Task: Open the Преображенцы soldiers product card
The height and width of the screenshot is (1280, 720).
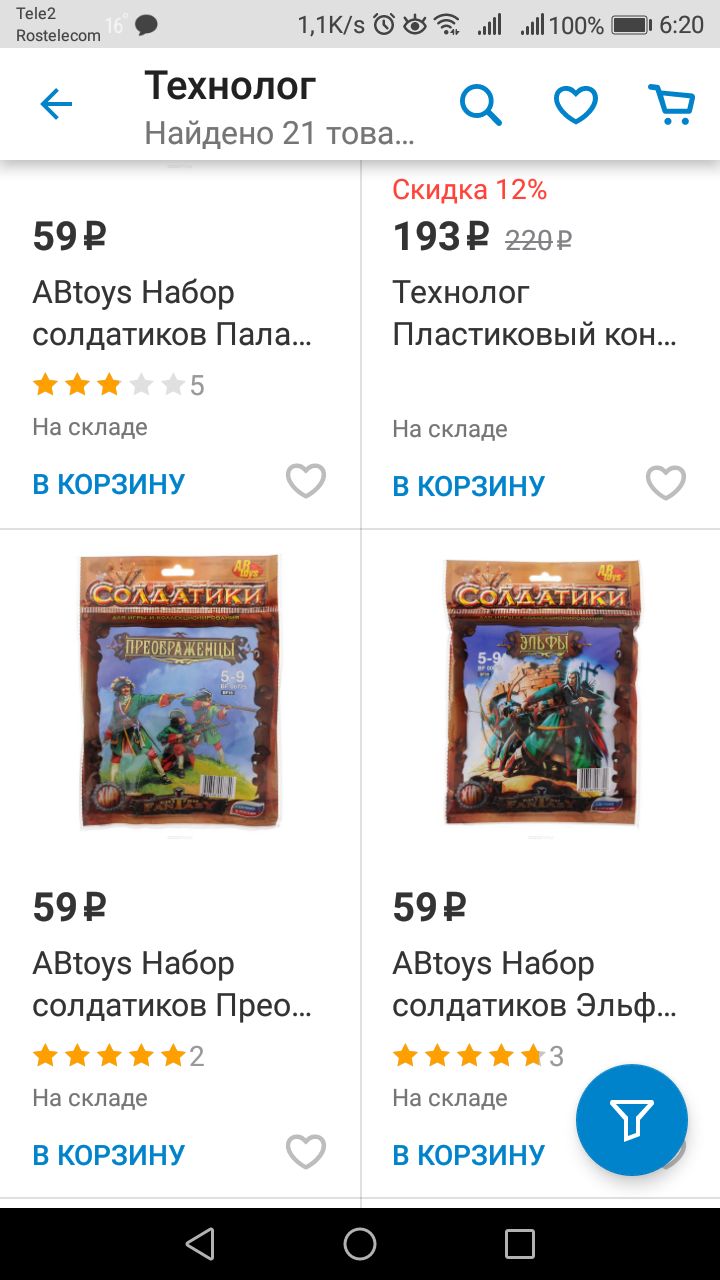Action: (x=180, y=692)
